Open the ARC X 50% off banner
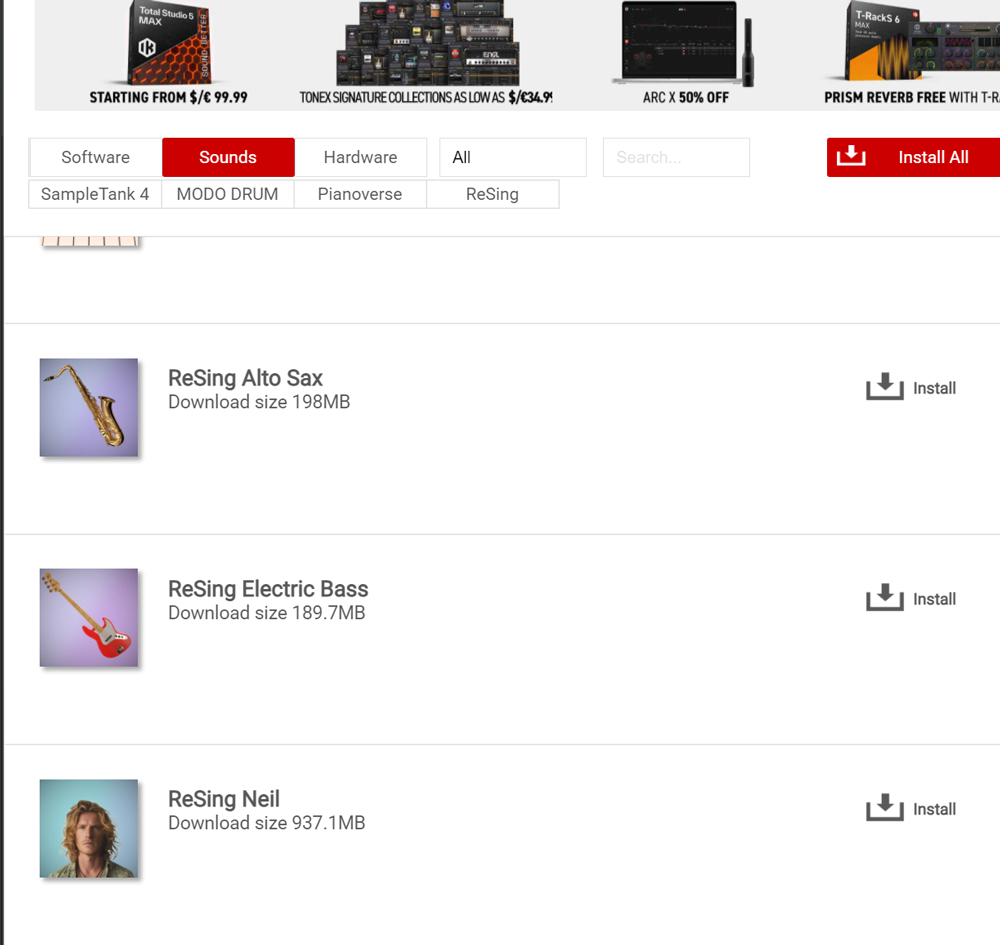 point(686,55)
